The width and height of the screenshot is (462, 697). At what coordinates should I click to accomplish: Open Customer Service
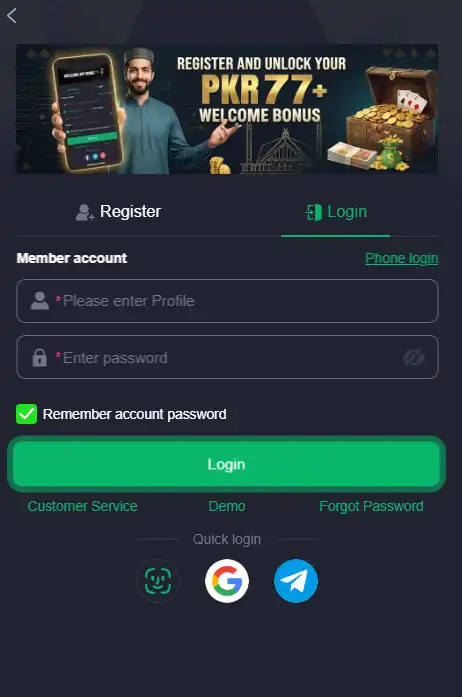tap(82, 506)
